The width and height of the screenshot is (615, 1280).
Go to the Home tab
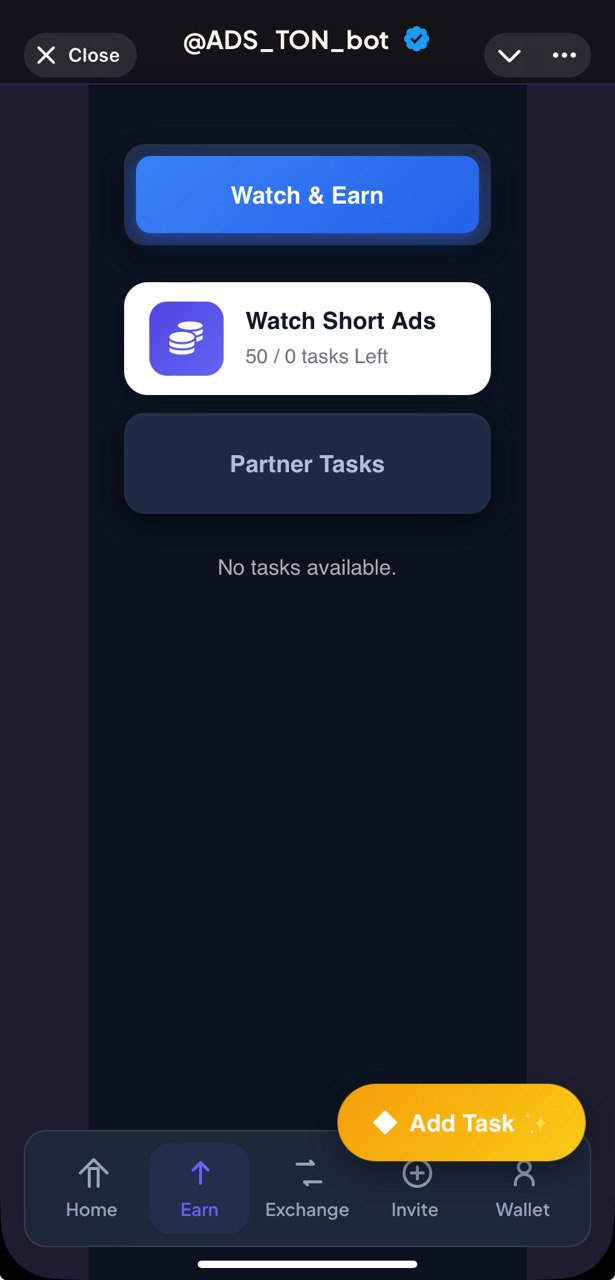coord(92,1189)
